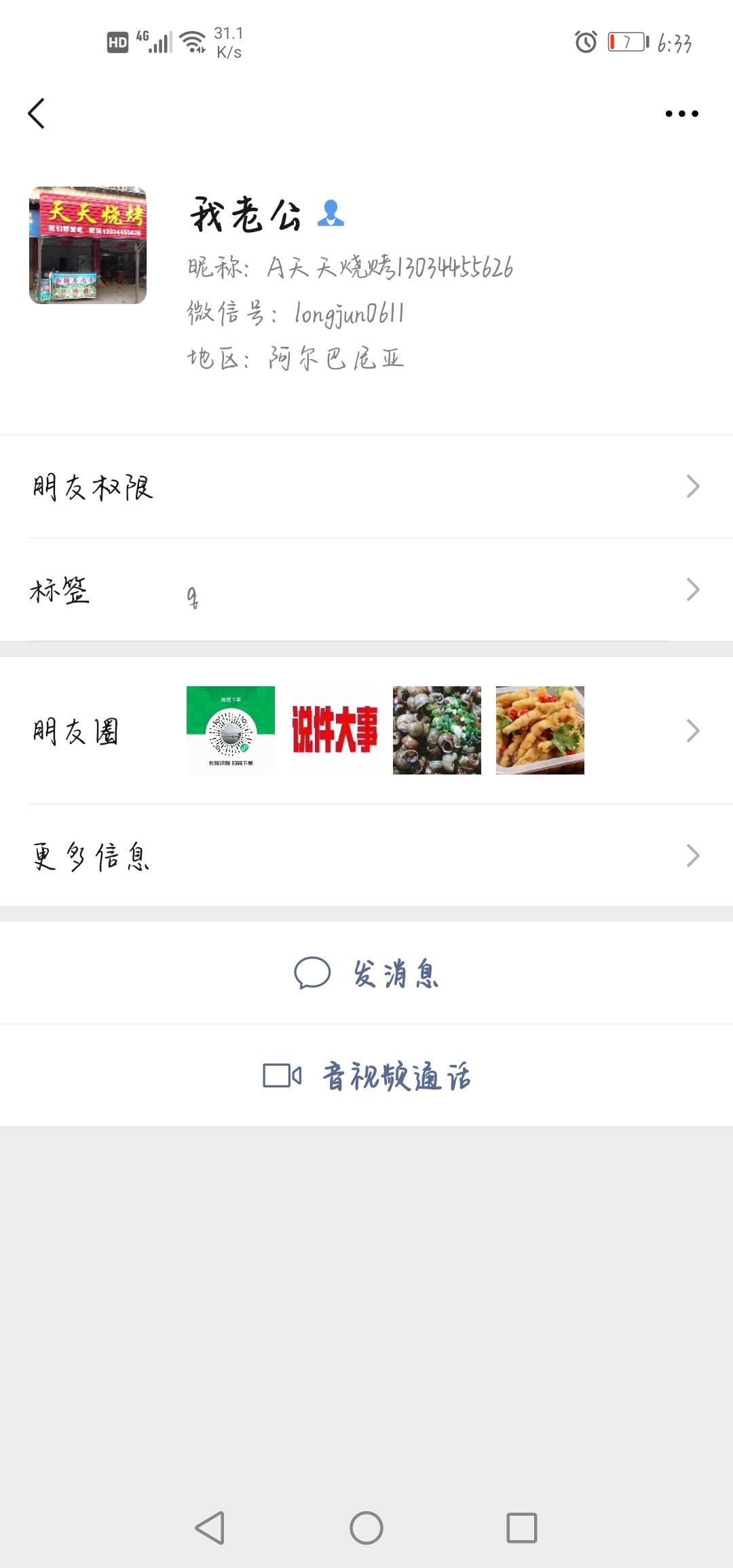Open the 说件大事 red image thumbnail
This screenshot has height=1568, width=733.
click(x=334, y=730)
